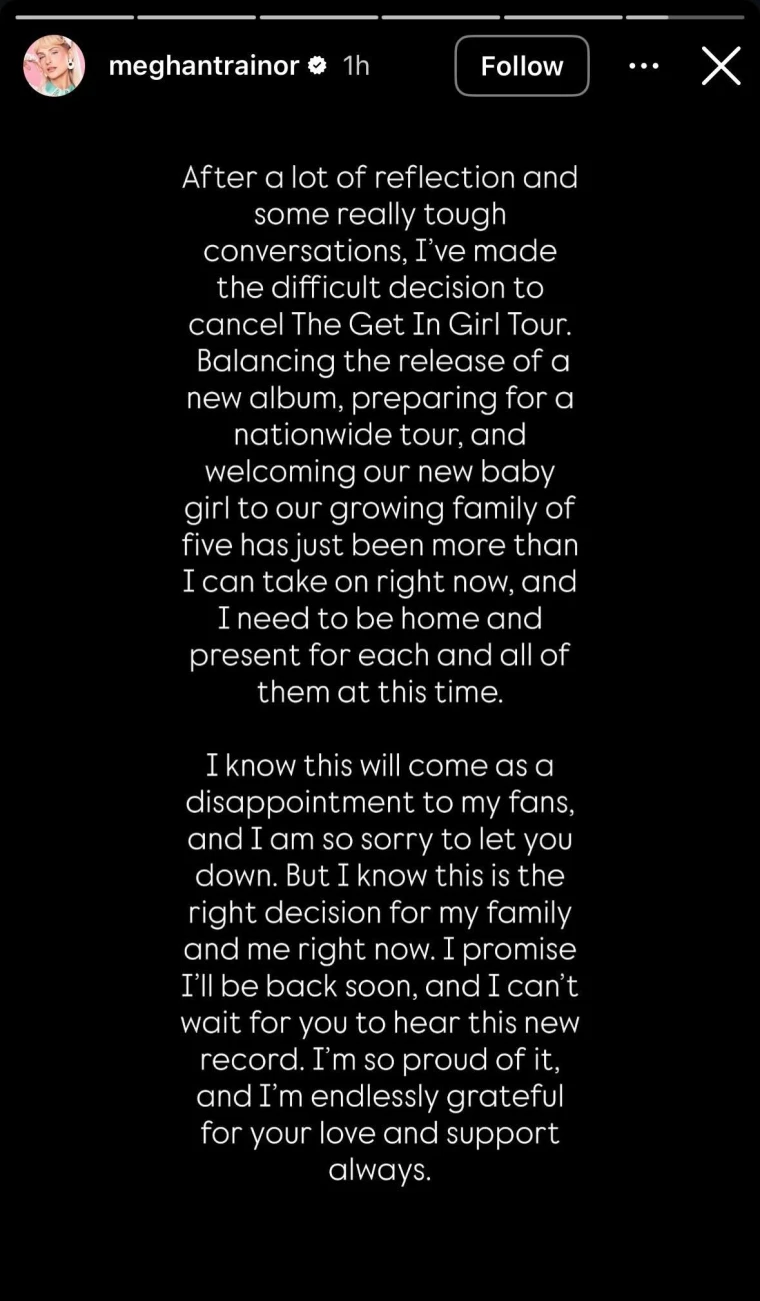
Task: Open the story options menu
Action: 643,66
